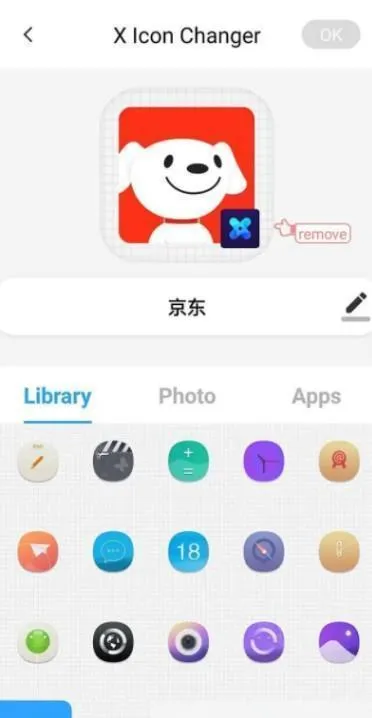Pick the purple camera lens icon
The image size is (372, 718).
(188, 642)
